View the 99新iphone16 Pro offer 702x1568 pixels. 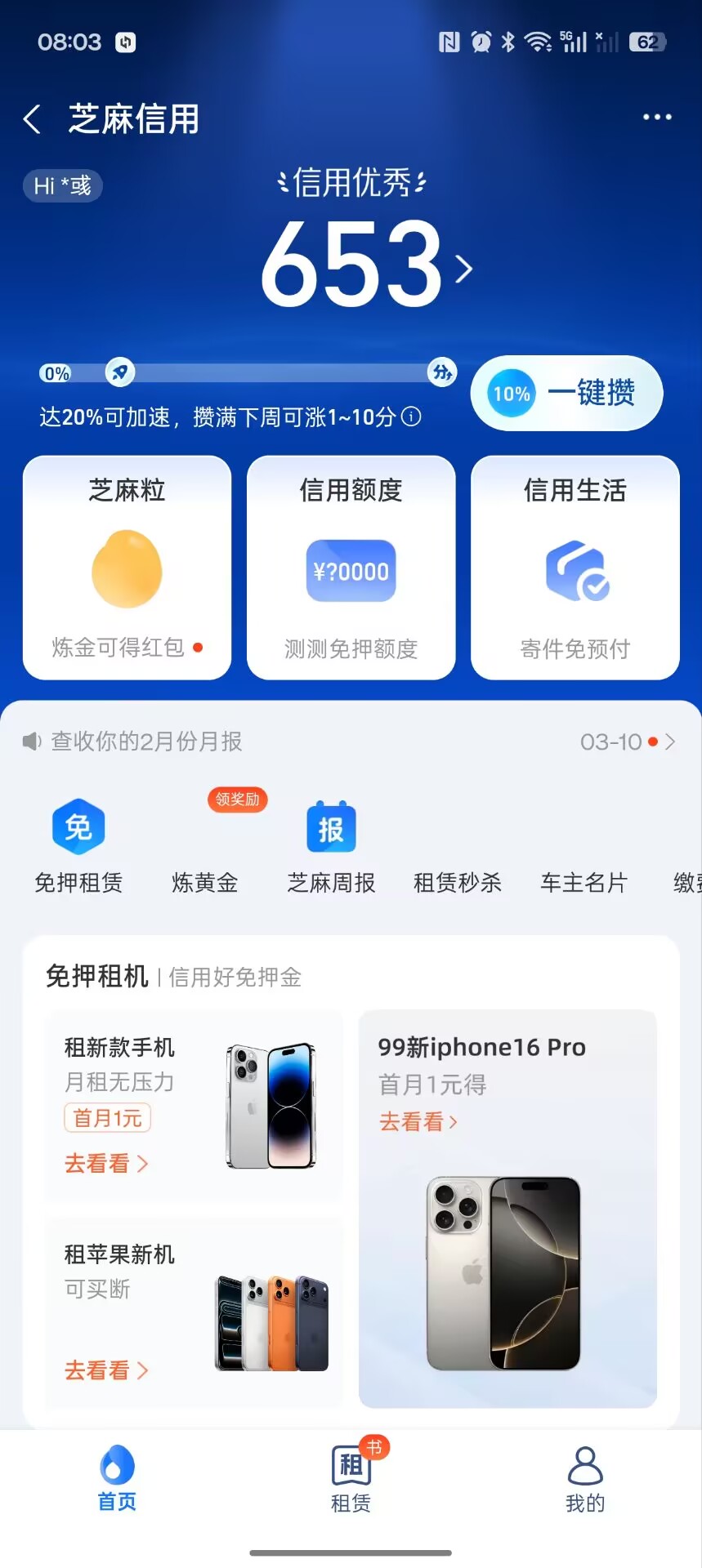tap(507, 1209)
